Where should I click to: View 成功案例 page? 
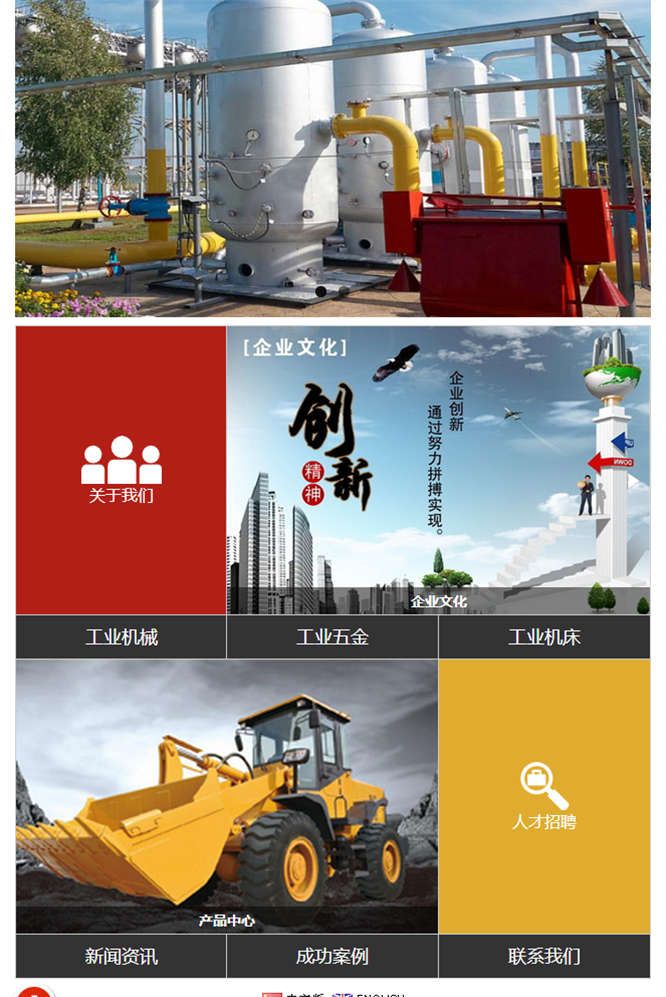332,956
